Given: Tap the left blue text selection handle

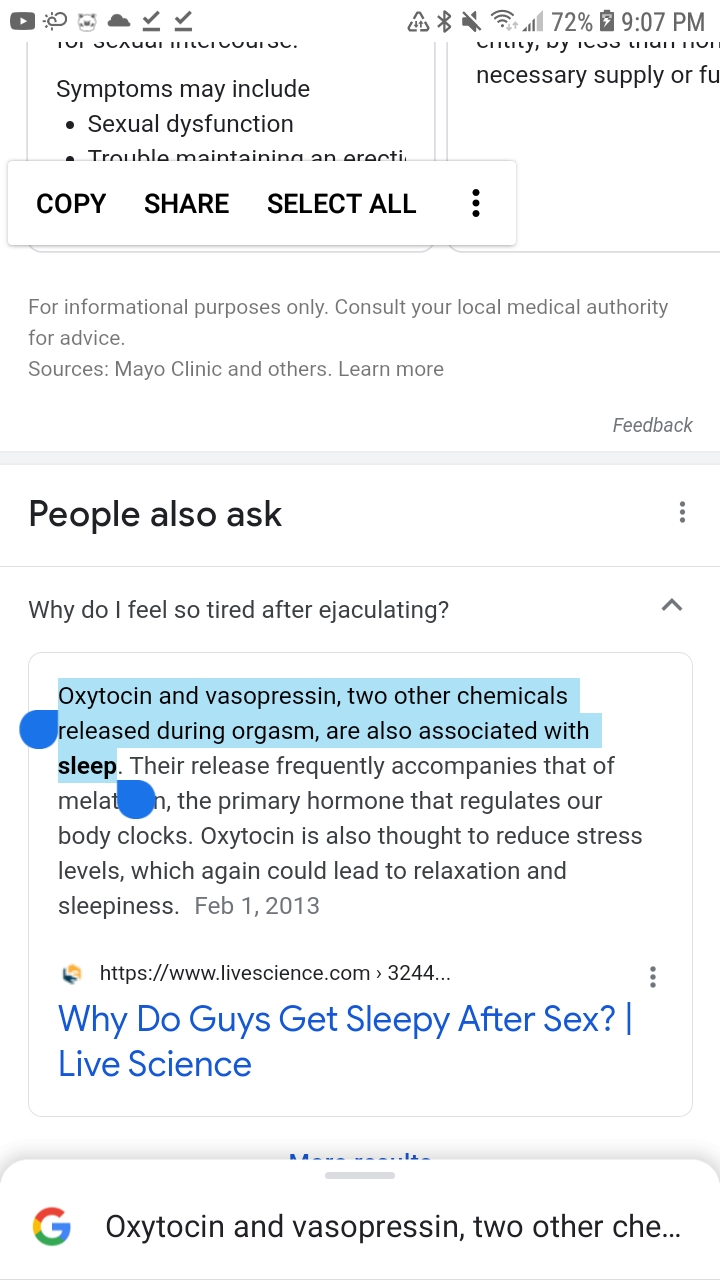Looking at the screenshot, I should pyautogui.click(x=38, y=729).
